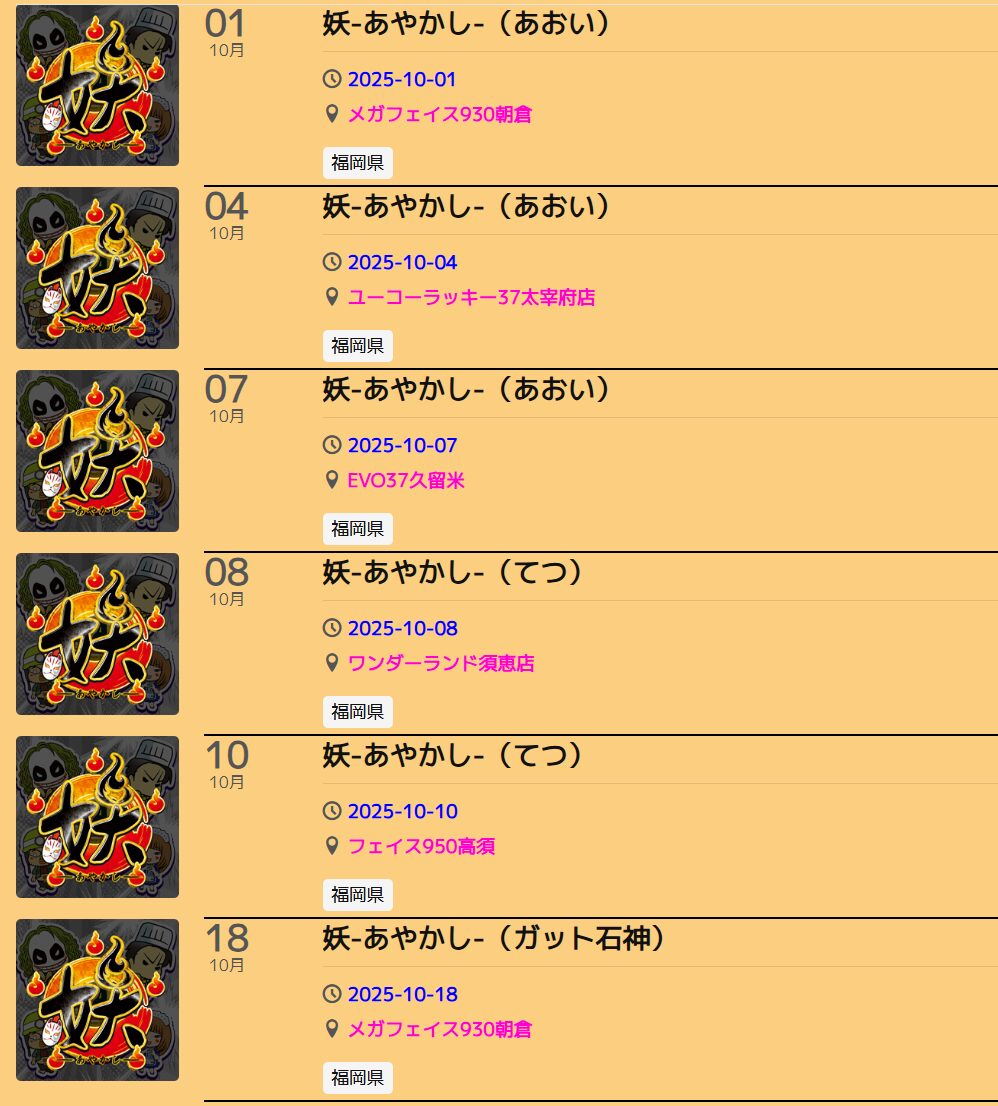Open the venue link EVO37久留米
The width and height of the screenshot is (998, 1106).
406,480
